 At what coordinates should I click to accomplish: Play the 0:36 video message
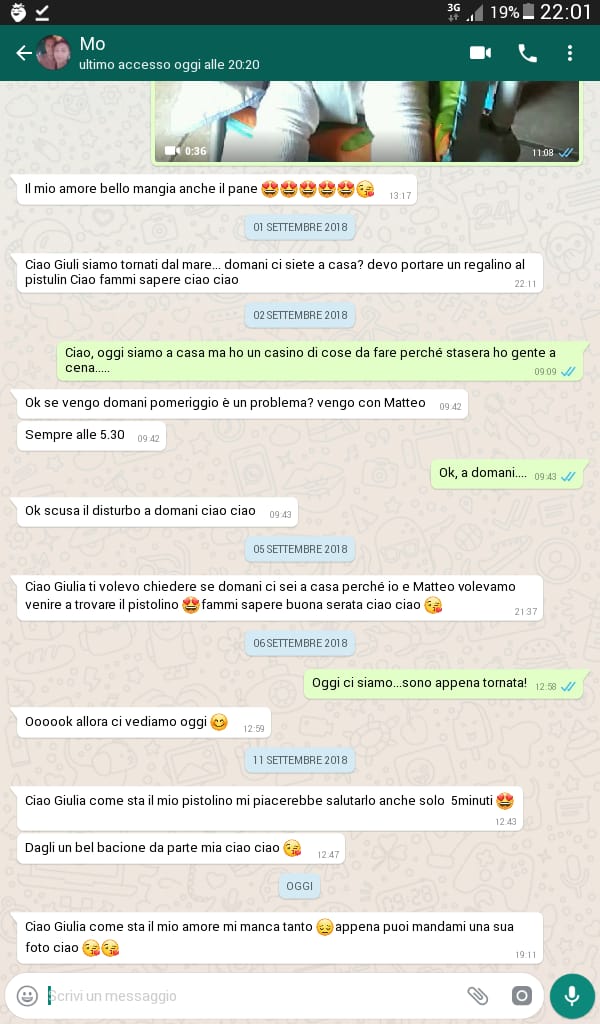(x=368, y=121)
